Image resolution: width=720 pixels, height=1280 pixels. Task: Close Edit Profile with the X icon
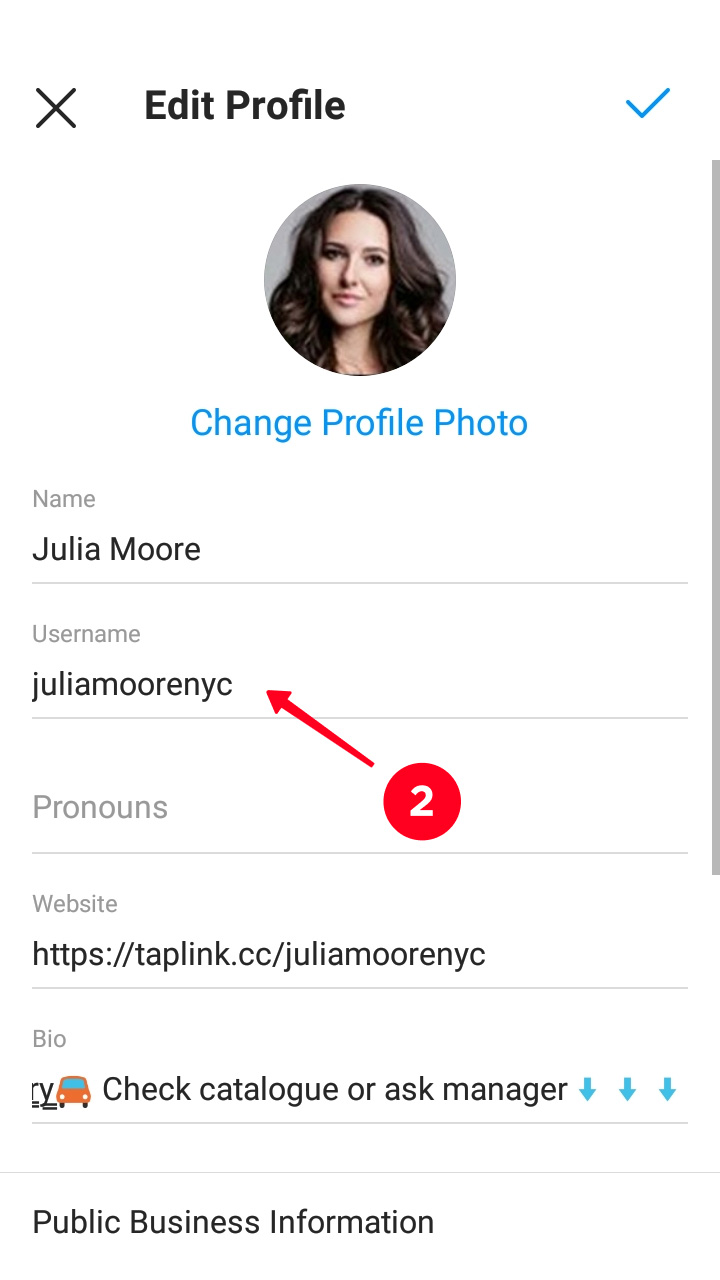56,107
